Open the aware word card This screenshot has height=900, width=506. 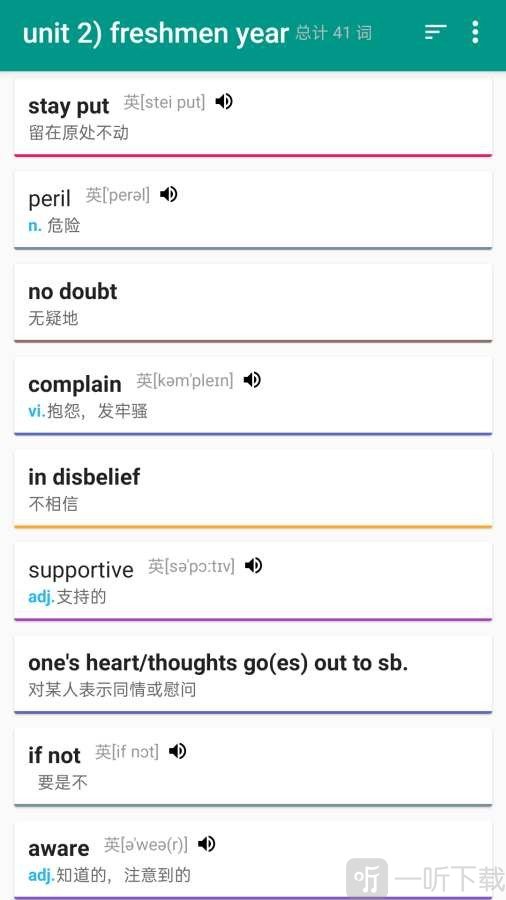[x=253, y=860]
